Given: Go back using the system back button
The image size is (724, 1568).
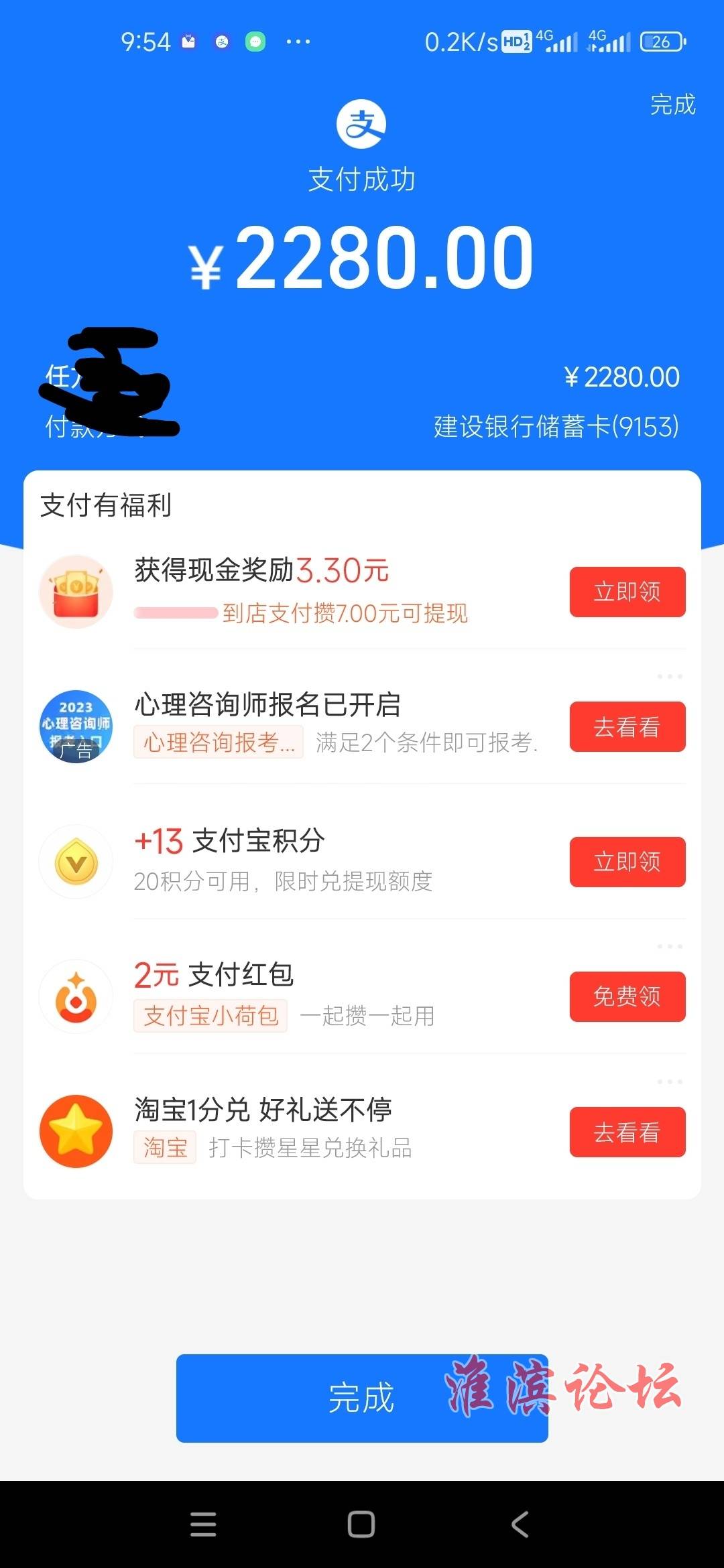Looking at the screenshot, I should [520, 1524].
